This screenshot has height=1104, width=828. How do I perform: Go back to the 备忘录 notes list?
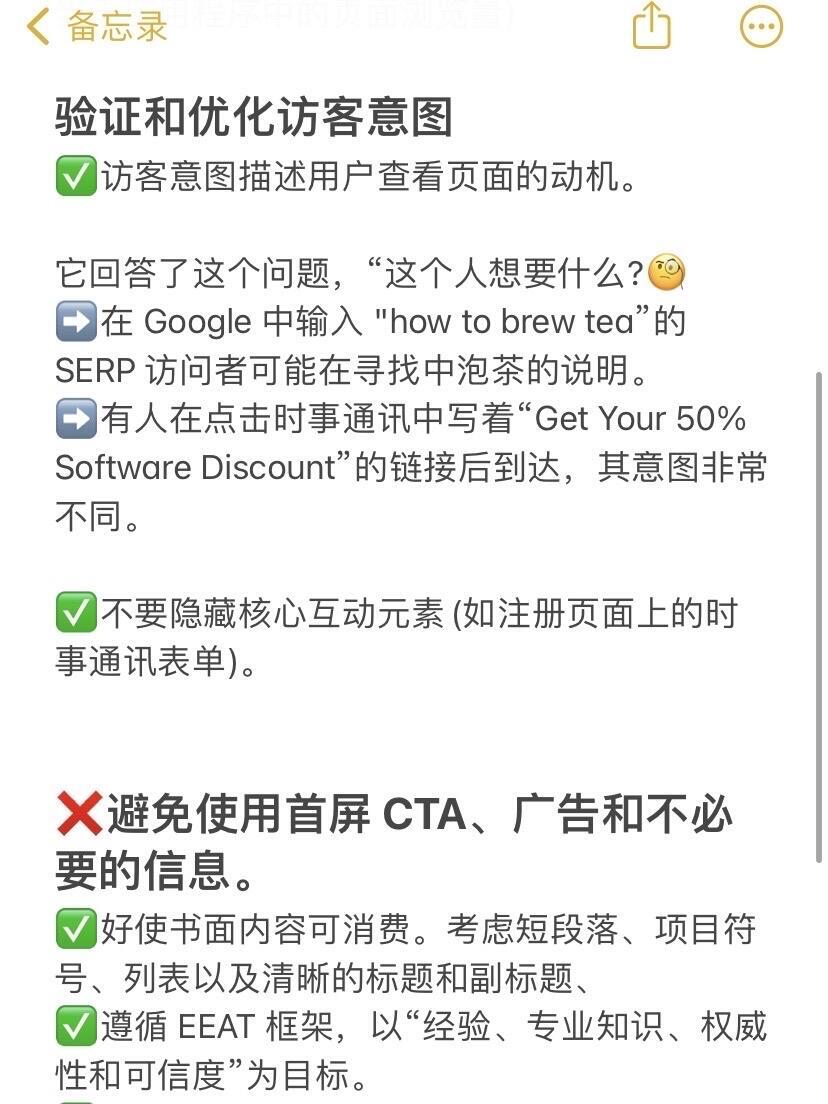(96, 27)
